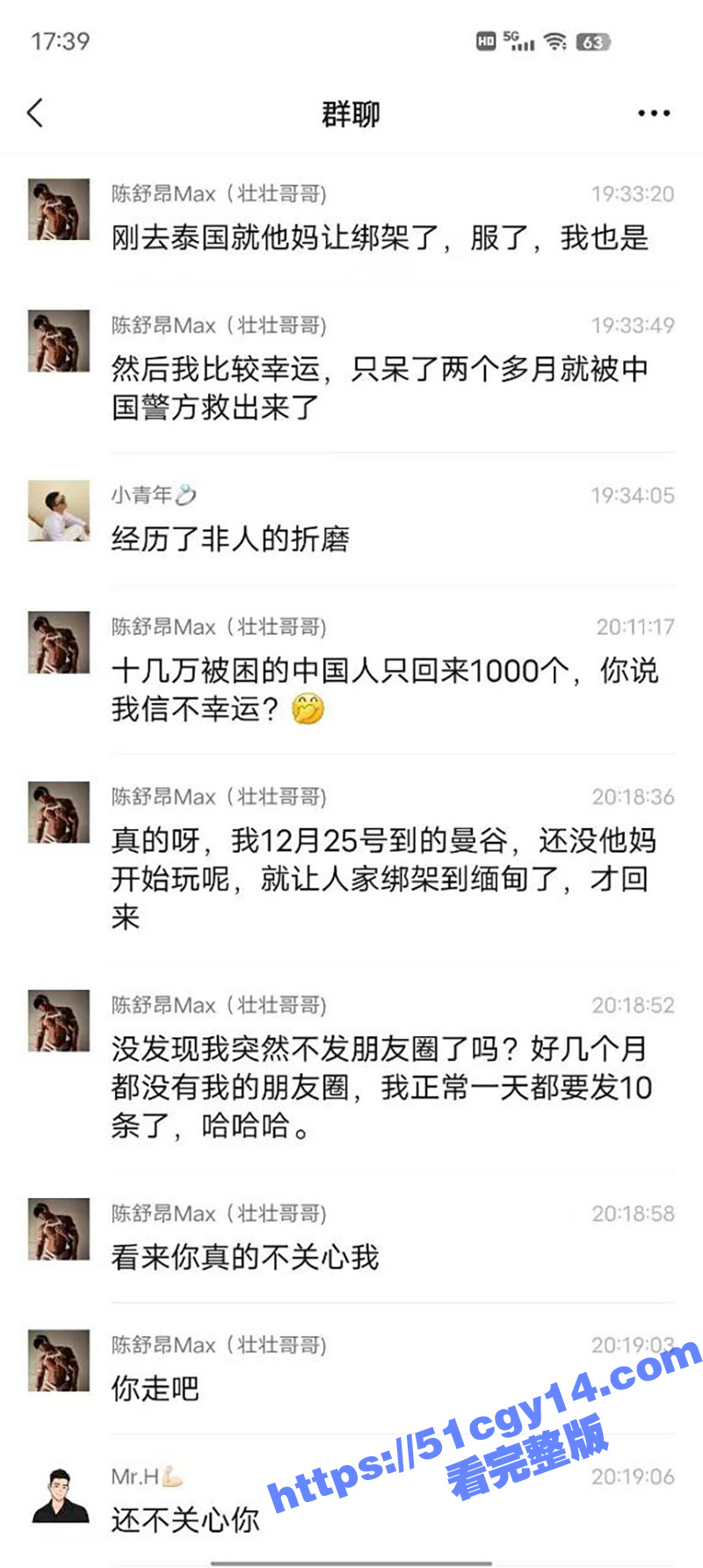Open the three-dot overflow menu

654,113
